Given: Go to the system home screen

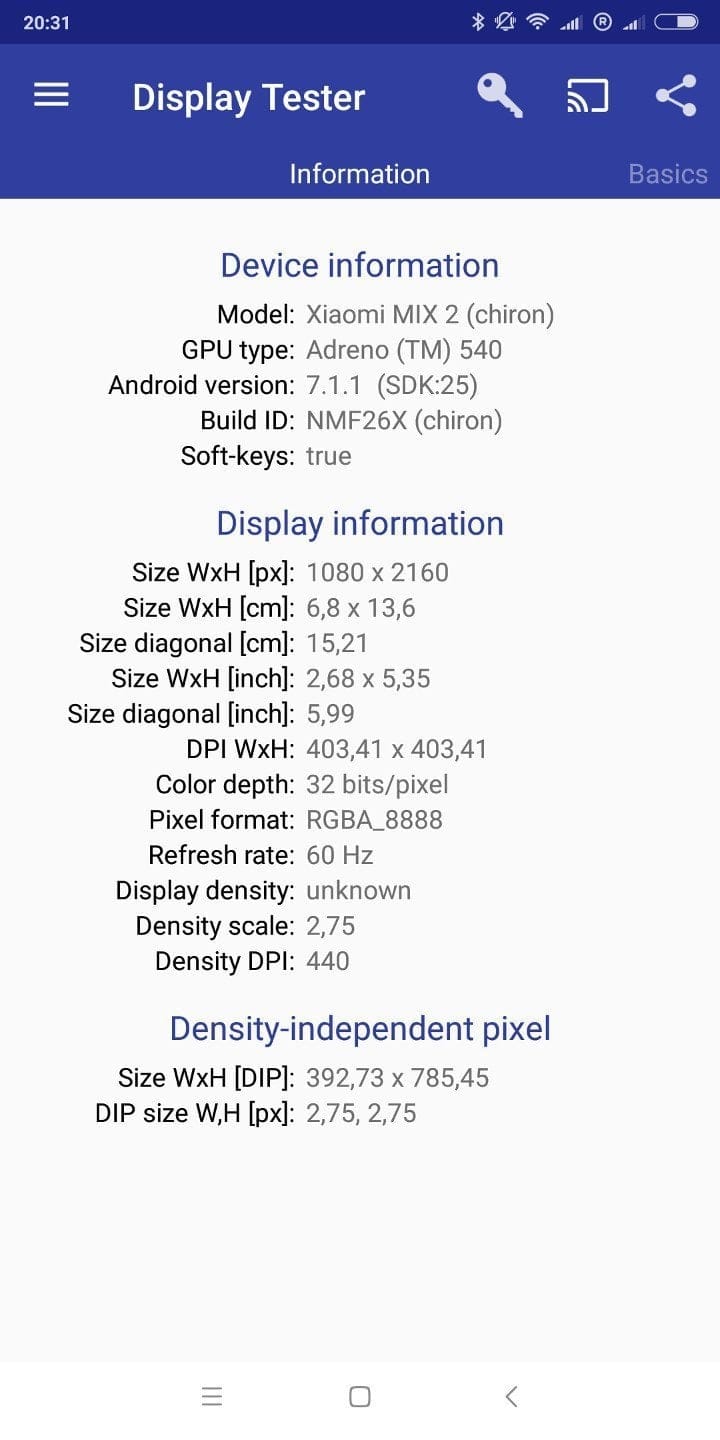Looking at the screenshot, I should point(360,1397).
